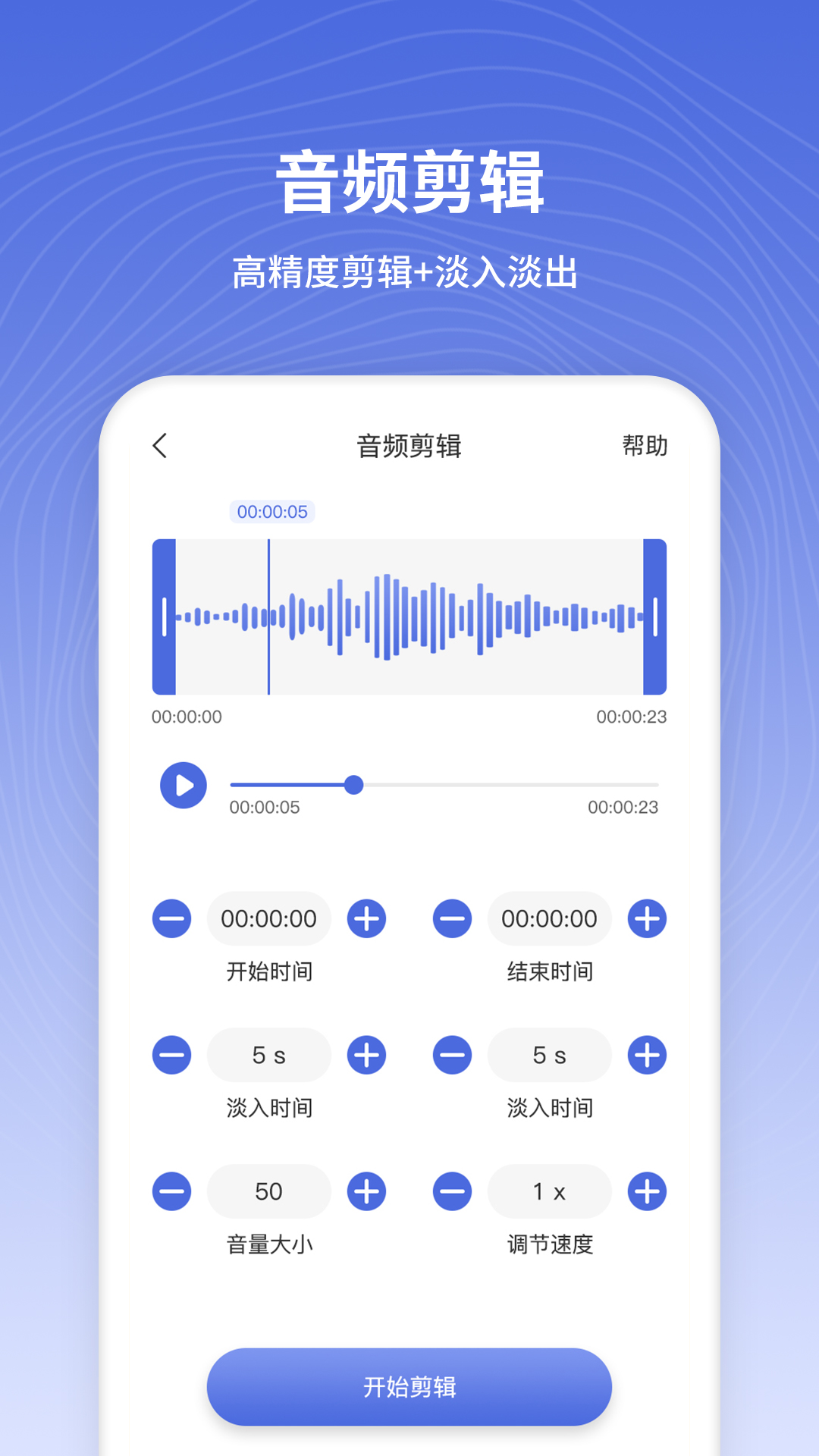819x1456 pixels.
Task: Click the playback progress slider handle
Action: [354, 786]
